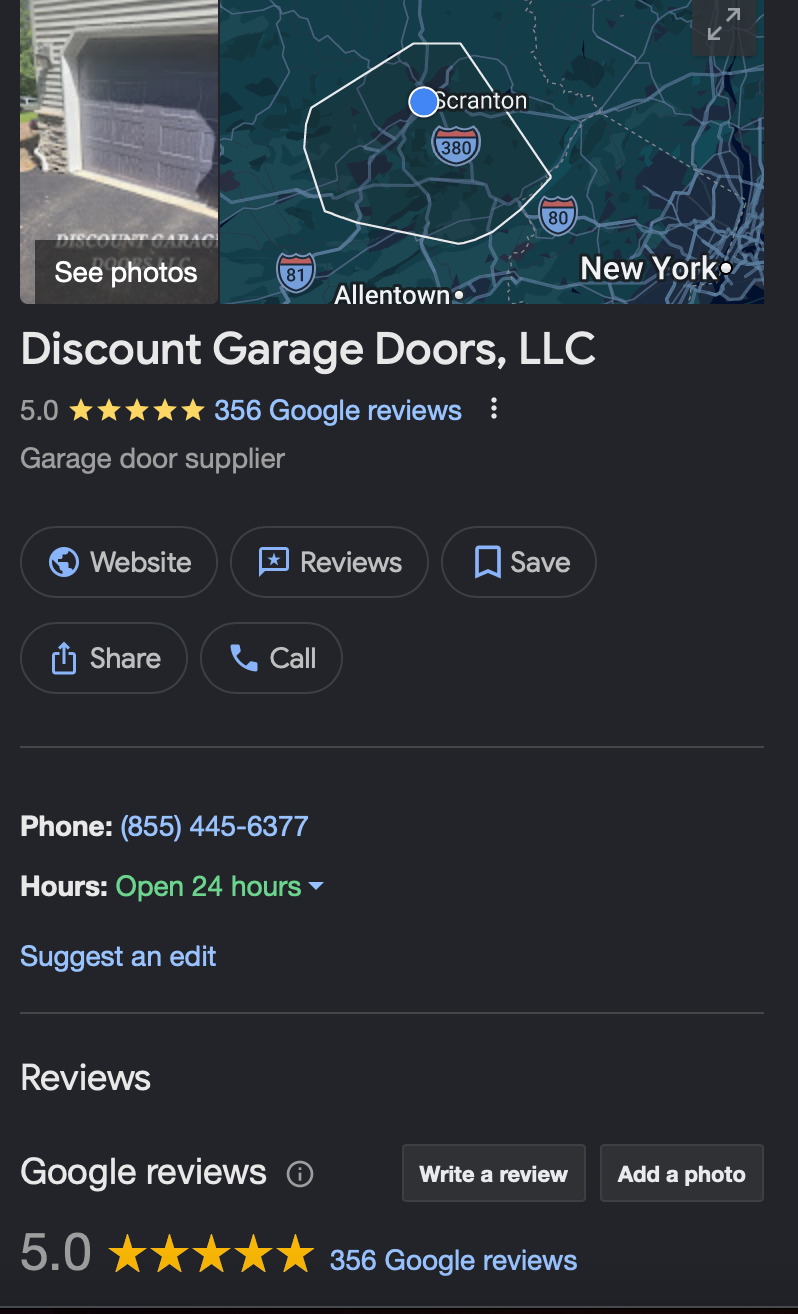Open the 356 Google reviews link under the title
Image resolution: width=798 pixels, height=1314 pixels.
point(337,410)
